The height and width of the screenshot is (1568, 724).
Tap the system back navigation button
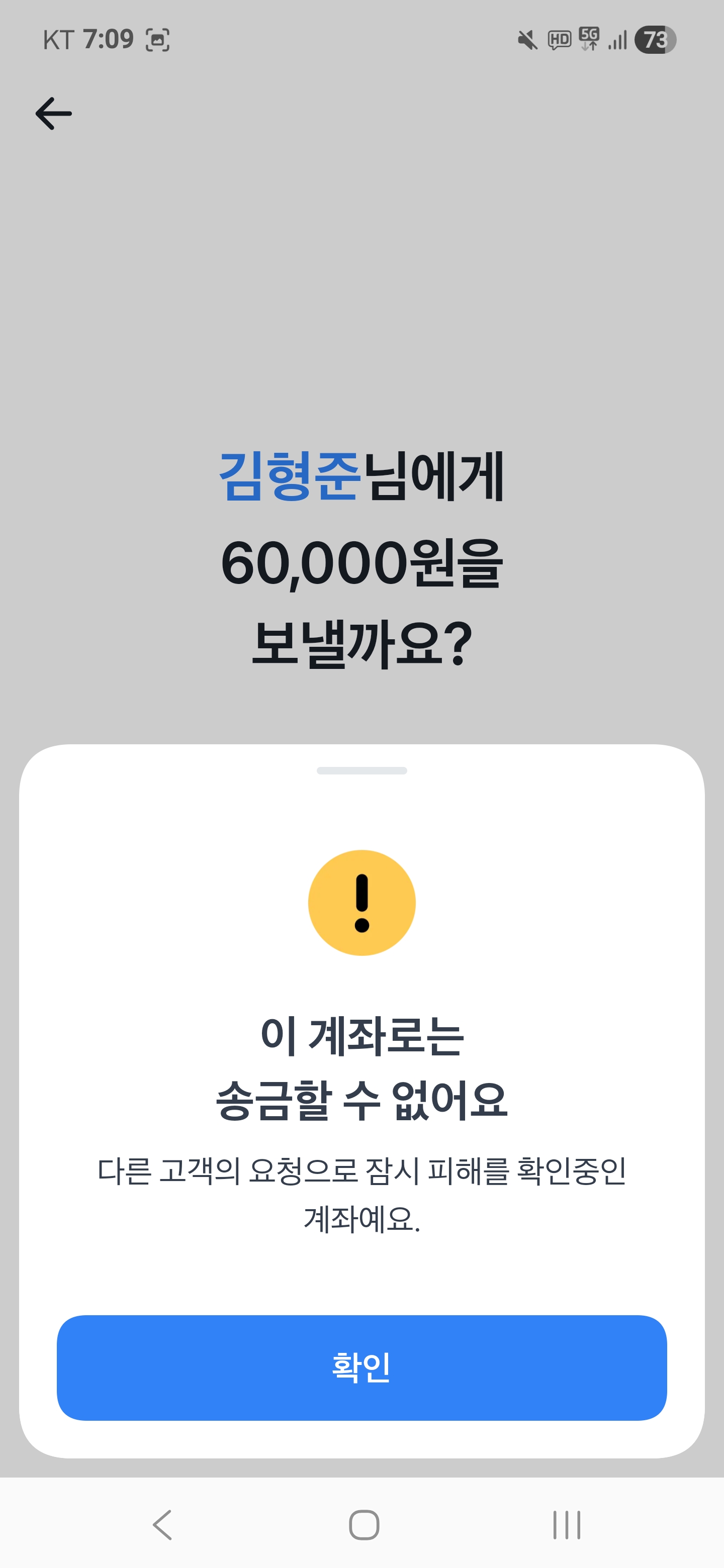[162, 1525]
